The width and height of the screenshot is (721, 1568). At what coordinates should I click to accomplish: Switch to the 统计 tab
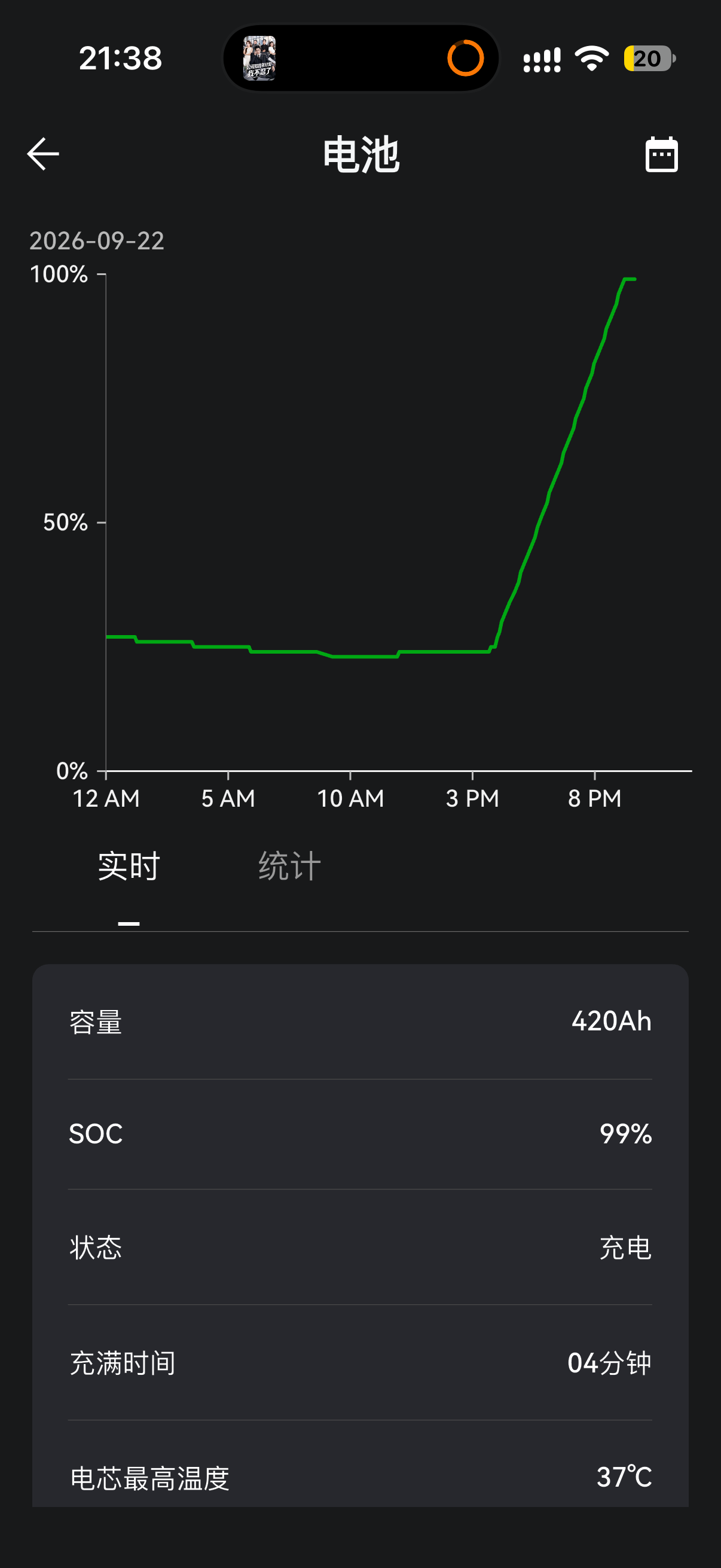[289, 865]
